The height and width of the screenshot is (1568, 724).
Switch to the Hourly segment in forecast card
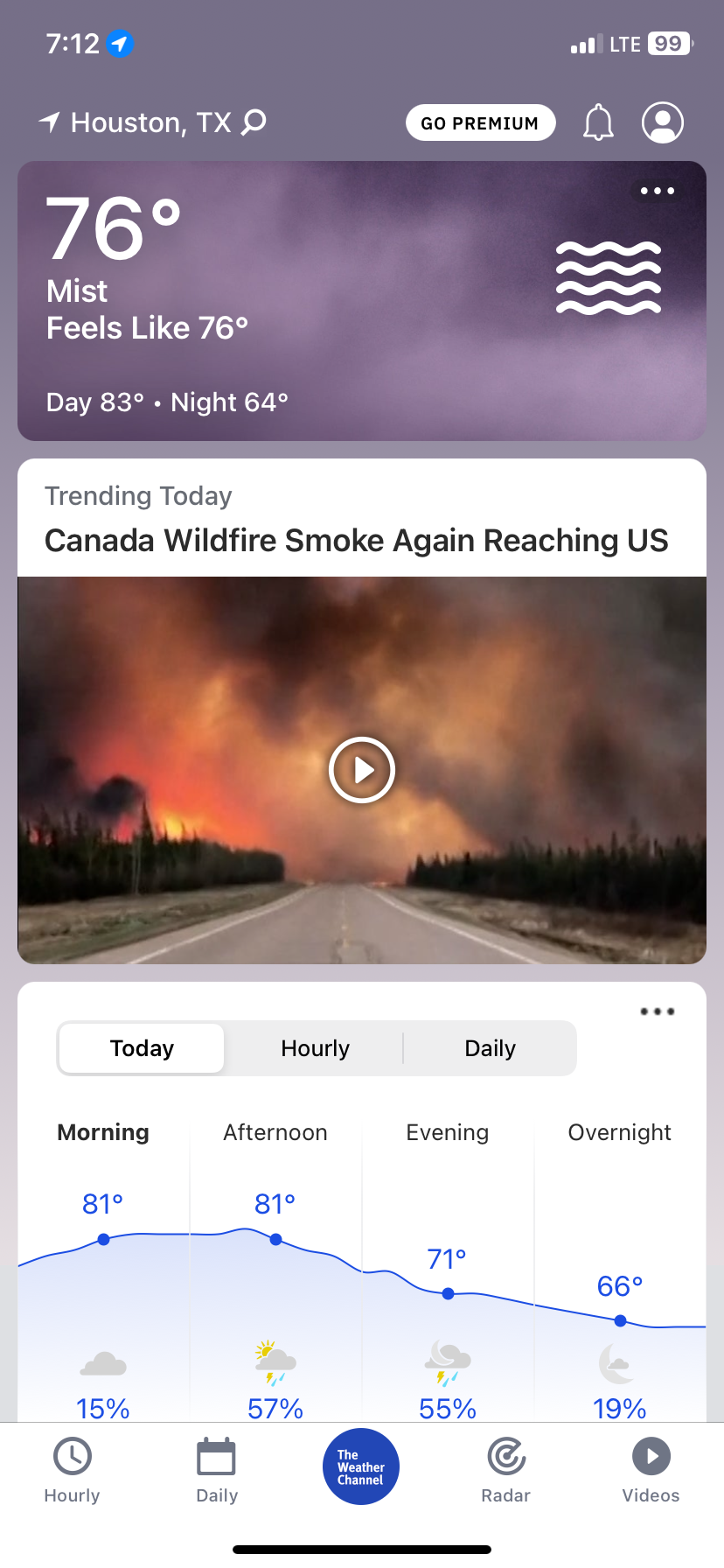tap(315, 1048)
